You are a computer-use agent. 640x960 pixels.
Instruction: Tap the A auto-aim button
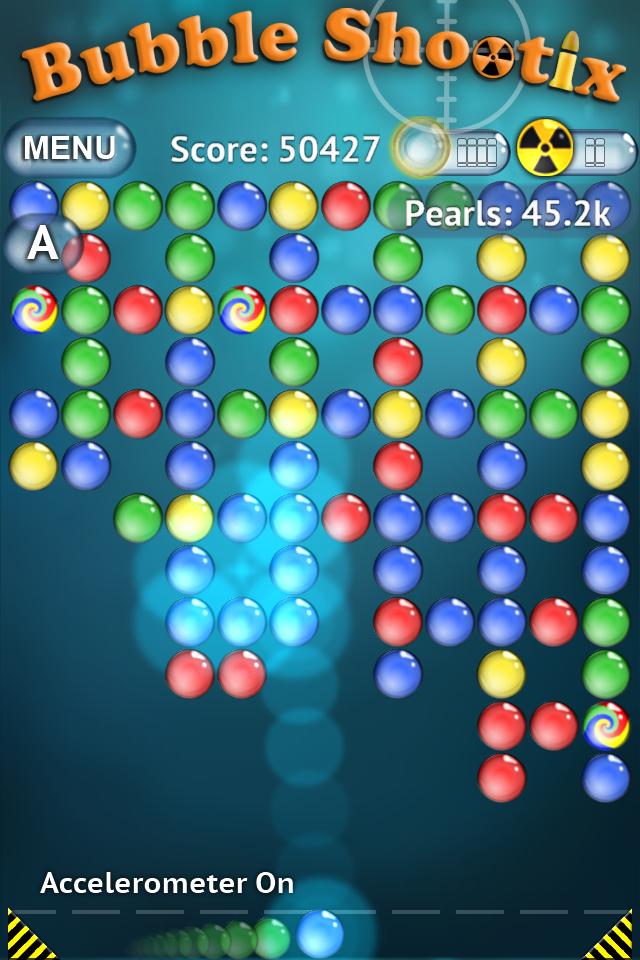[x=42, y=244]
